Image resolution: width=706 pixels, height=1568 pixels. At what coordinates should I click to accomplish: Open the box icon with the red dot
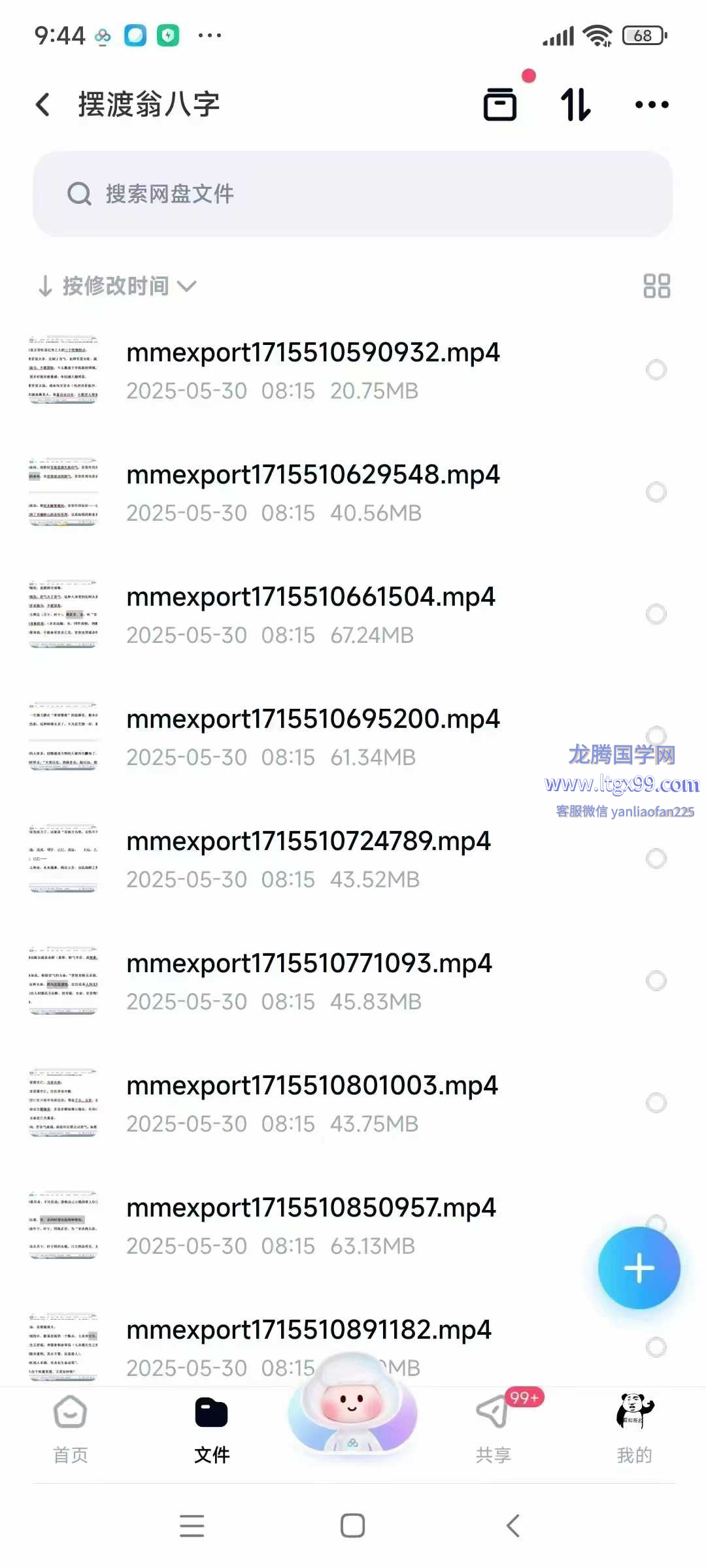click(x=501, y=105)
